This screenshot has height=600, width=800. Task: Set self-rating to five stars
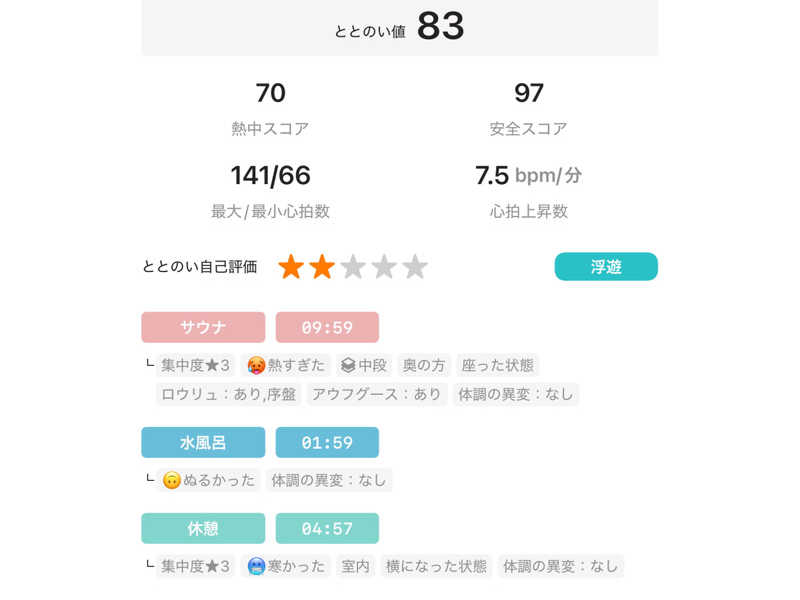[415, 267]
